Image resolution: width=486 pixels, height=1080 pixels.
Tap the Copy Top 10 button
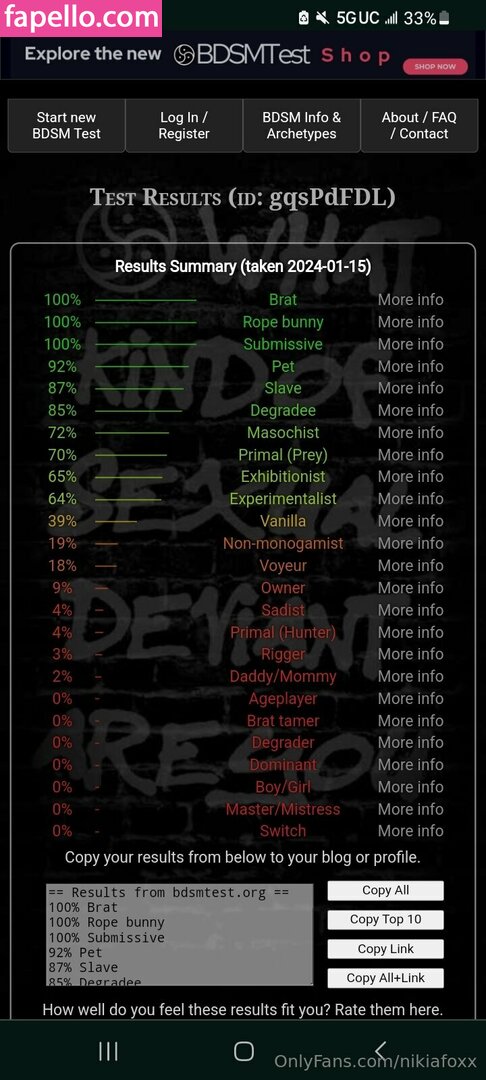(x=385, y=920)
